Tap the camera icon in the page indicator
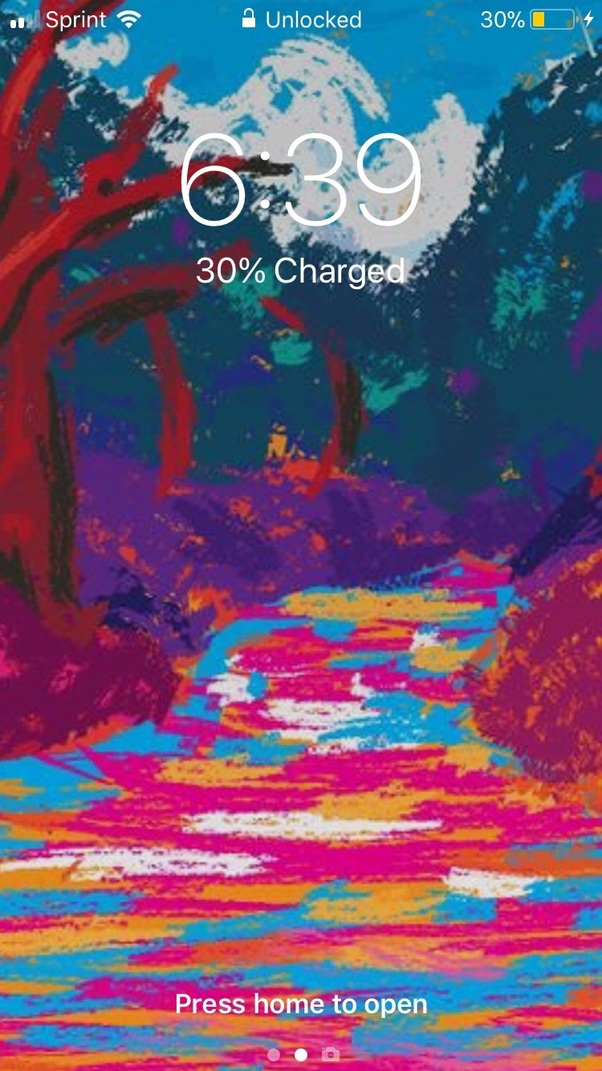The width and height of the screenshot is (602, 1071). pyautogui.click(x=331, y=1054)
